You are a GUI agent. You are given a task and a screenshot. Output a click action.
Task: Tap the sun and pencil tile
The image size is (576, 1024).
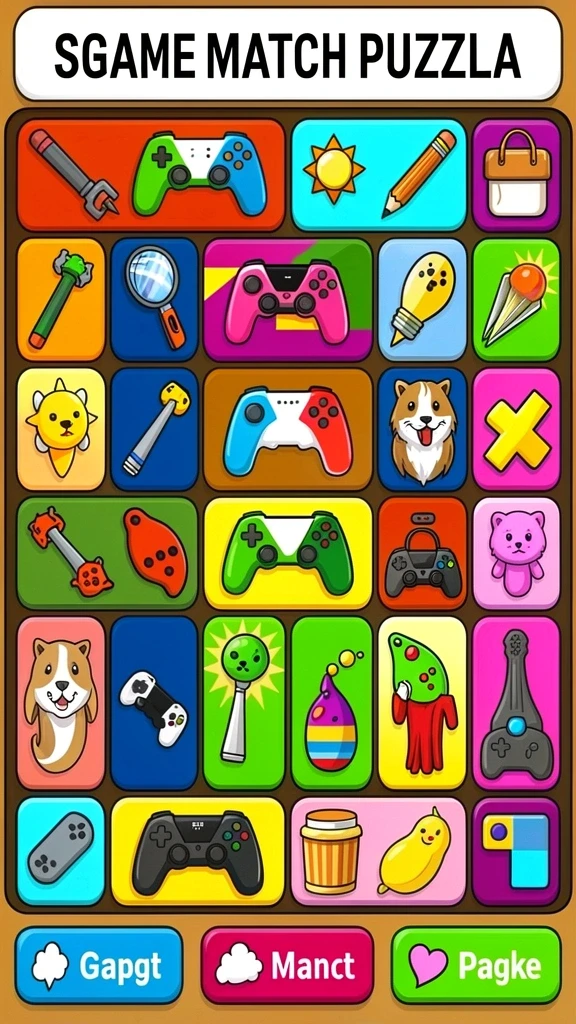tap(379, 175)
